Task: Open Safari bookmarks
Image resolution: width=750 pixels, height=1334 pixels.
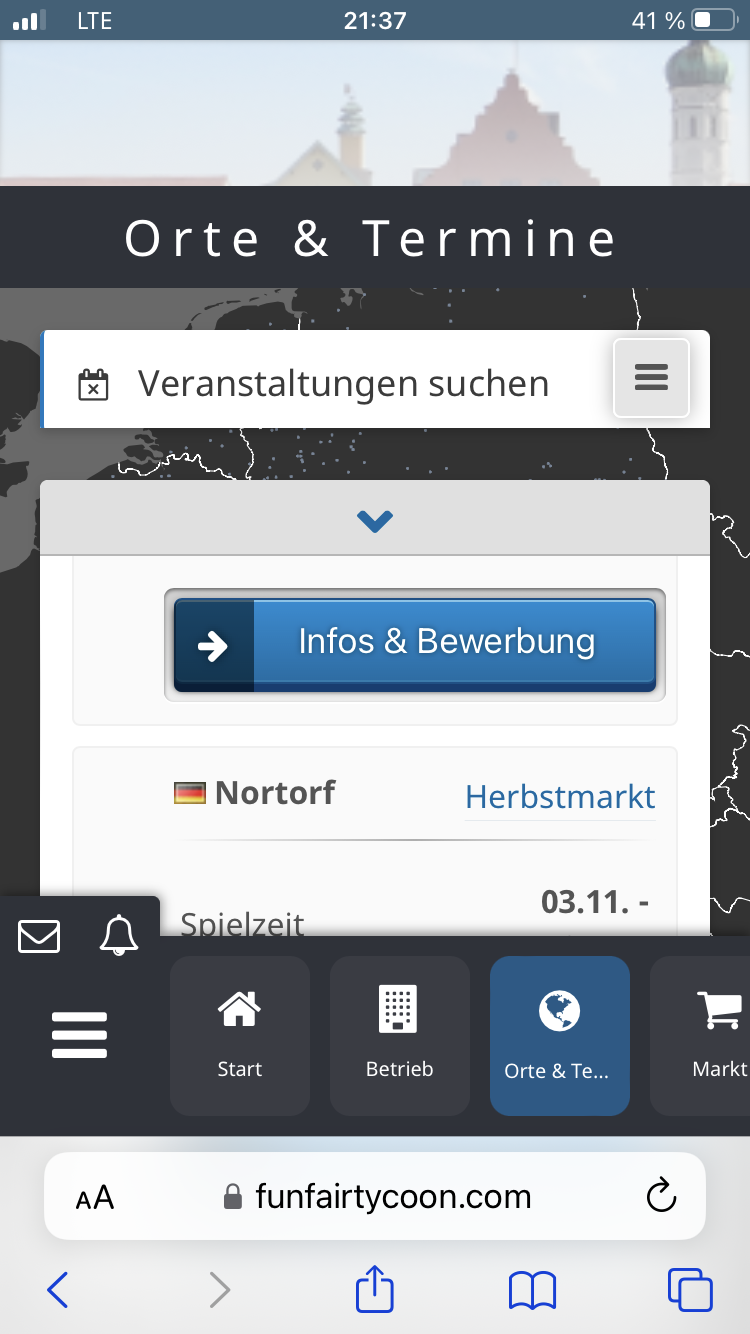Action: click(532, 1290)
